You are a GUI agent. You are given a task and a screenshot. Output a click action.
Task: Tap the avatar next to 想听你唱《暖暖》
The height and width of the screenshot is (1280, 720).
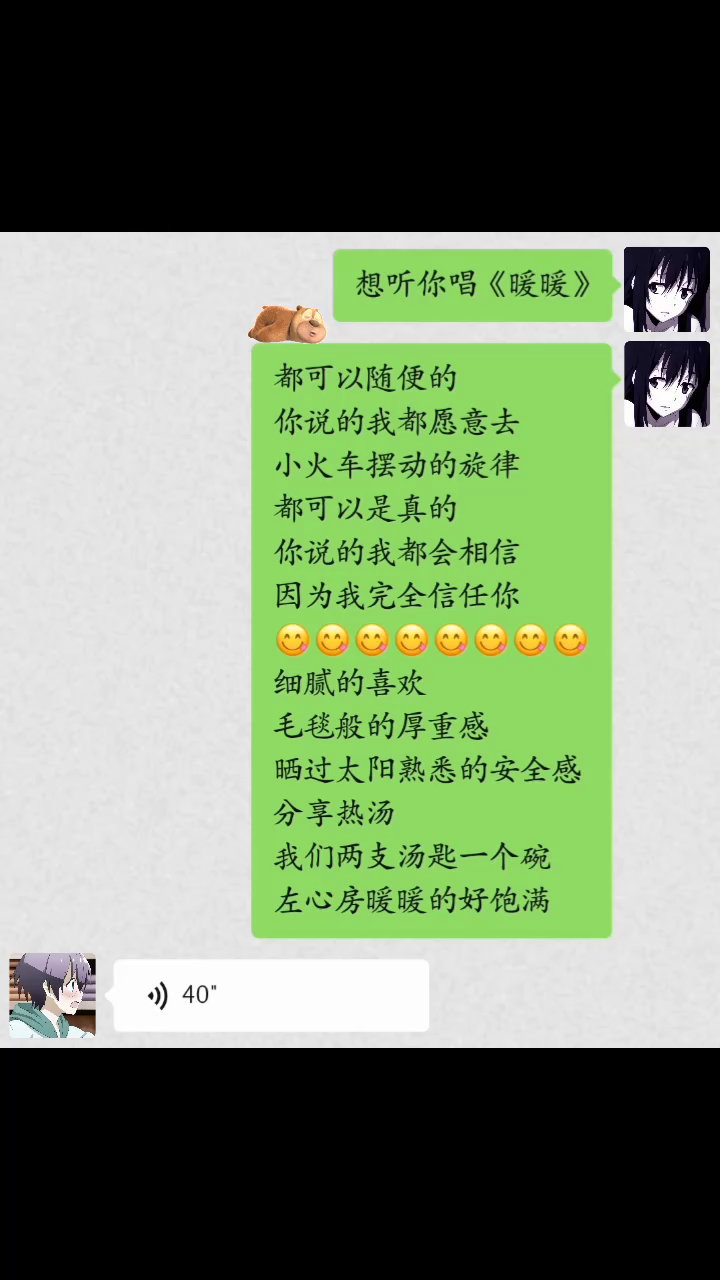(x=666, y=289)
